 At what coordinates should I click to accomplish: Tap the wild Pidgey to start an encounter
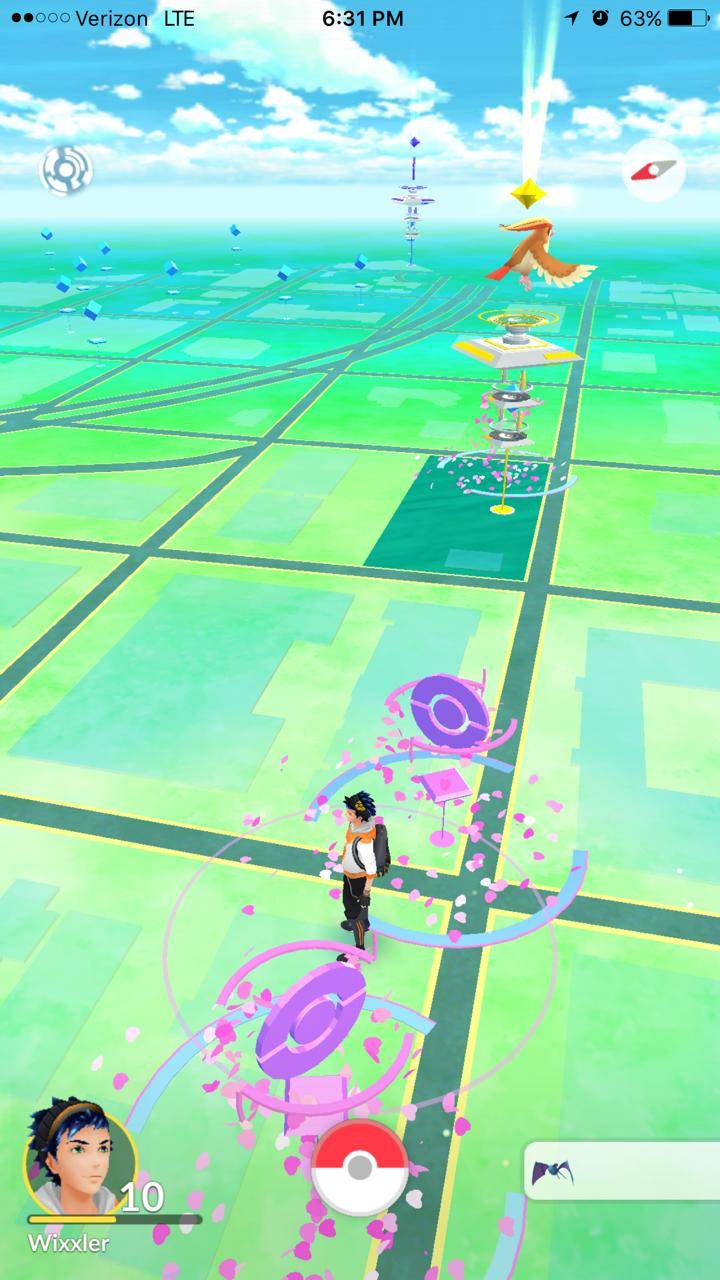(x=530, y=250)
